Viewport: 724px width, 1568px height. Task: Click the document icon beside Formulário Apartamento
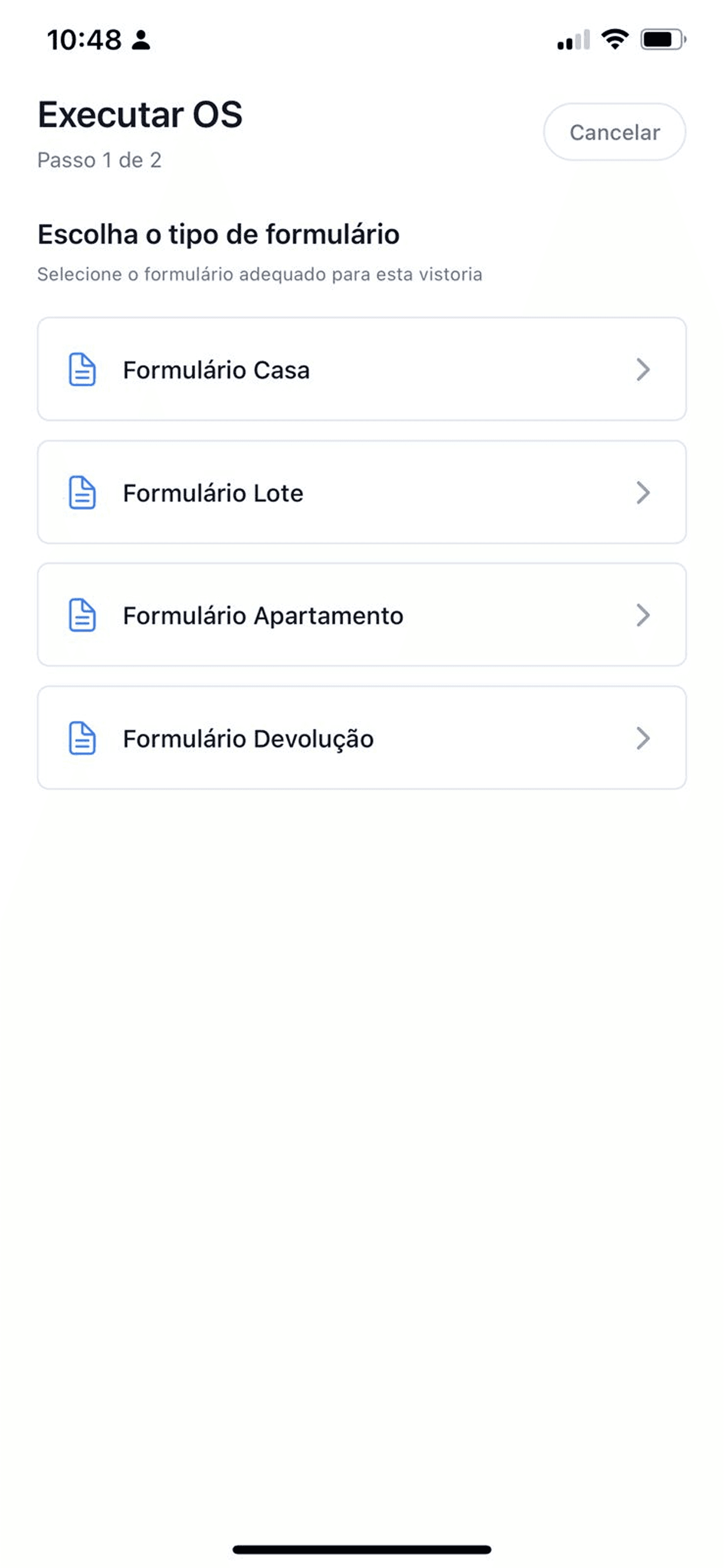82,616
